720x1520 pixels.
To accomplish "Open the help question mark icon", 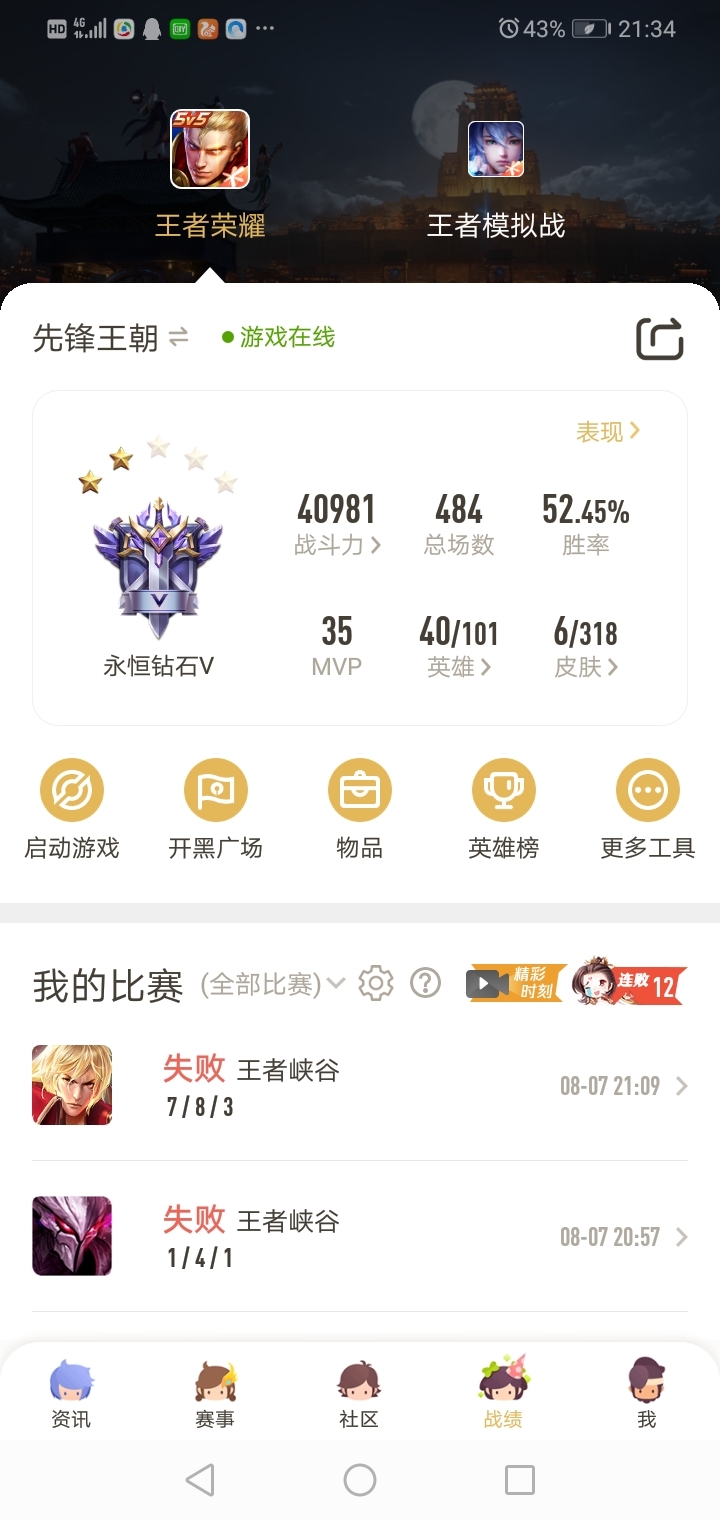I will (426, 983).
